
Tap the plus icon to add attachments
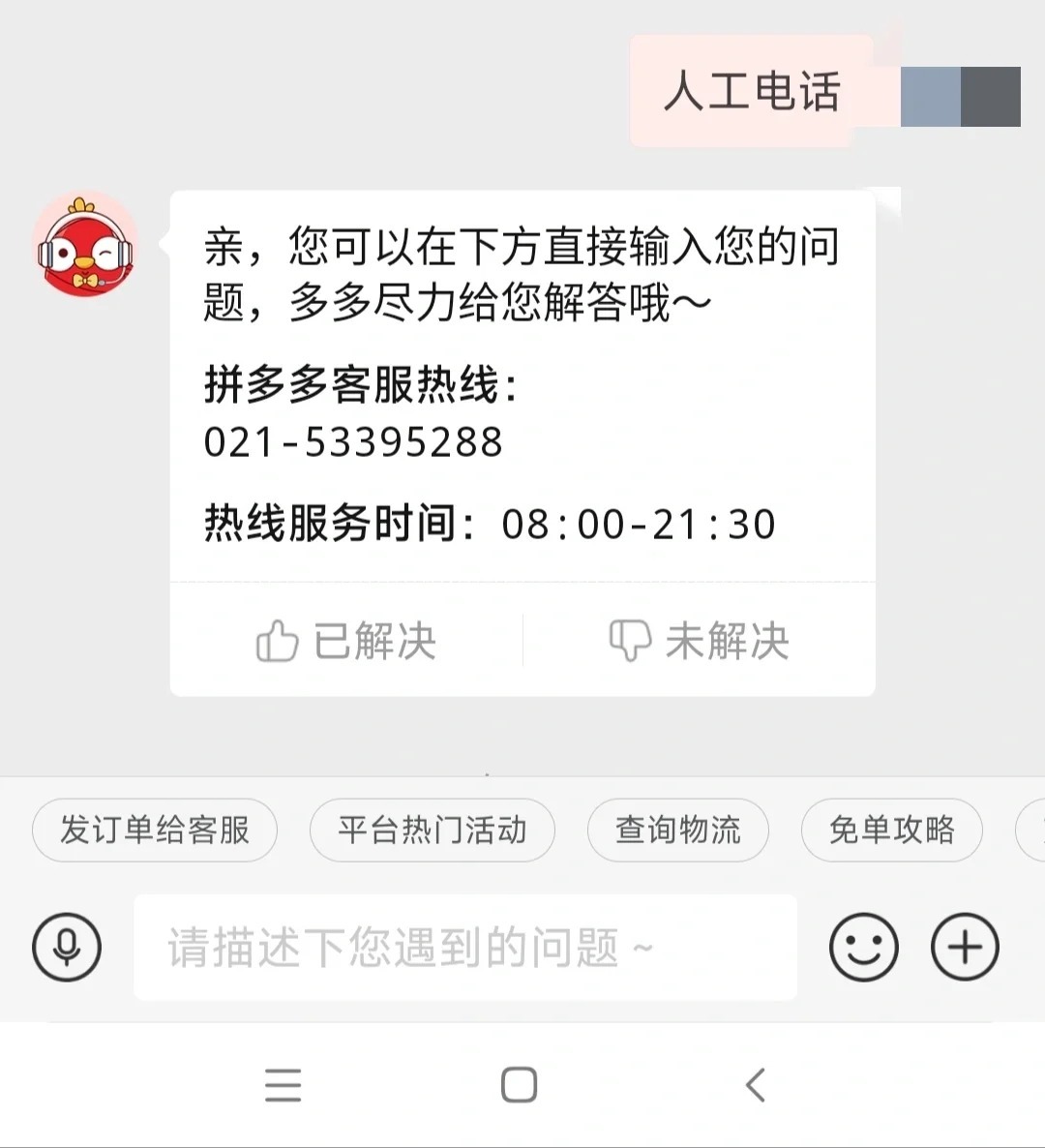pos(965,947)
